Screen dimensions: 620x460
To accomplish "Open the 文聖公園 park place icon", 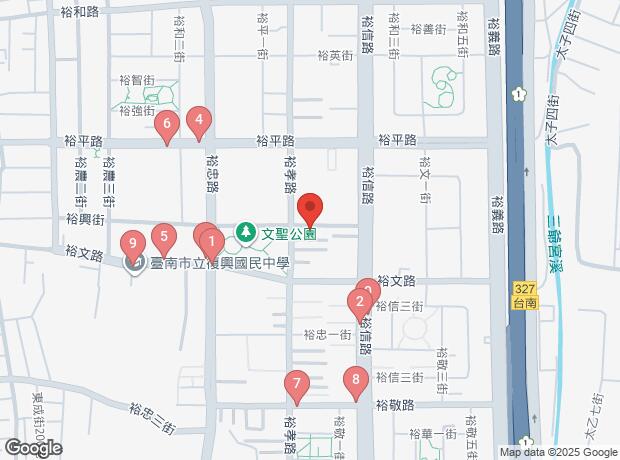I will (246, 233).
